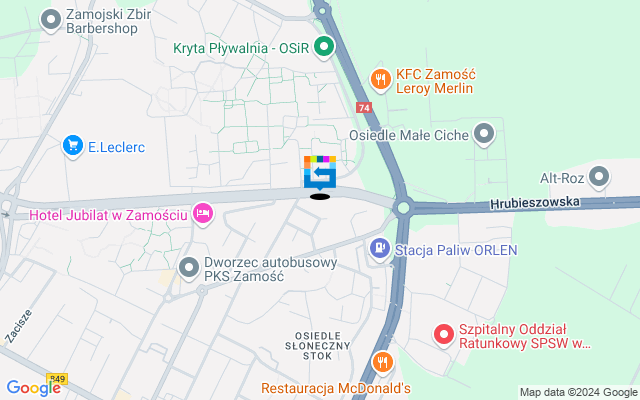Tap the colorful custom location marker
The image size is (640, 400).
320,173
